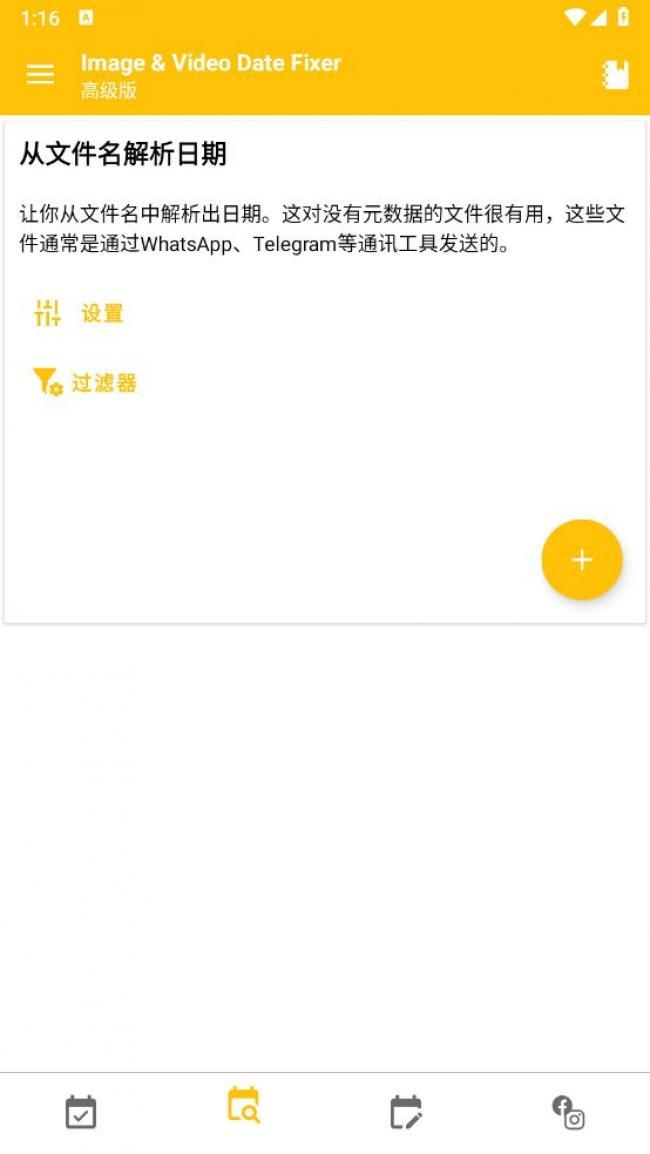Select the calendar search tab
This screenshot has width=650, height=1154.
tap(243, 1106)
